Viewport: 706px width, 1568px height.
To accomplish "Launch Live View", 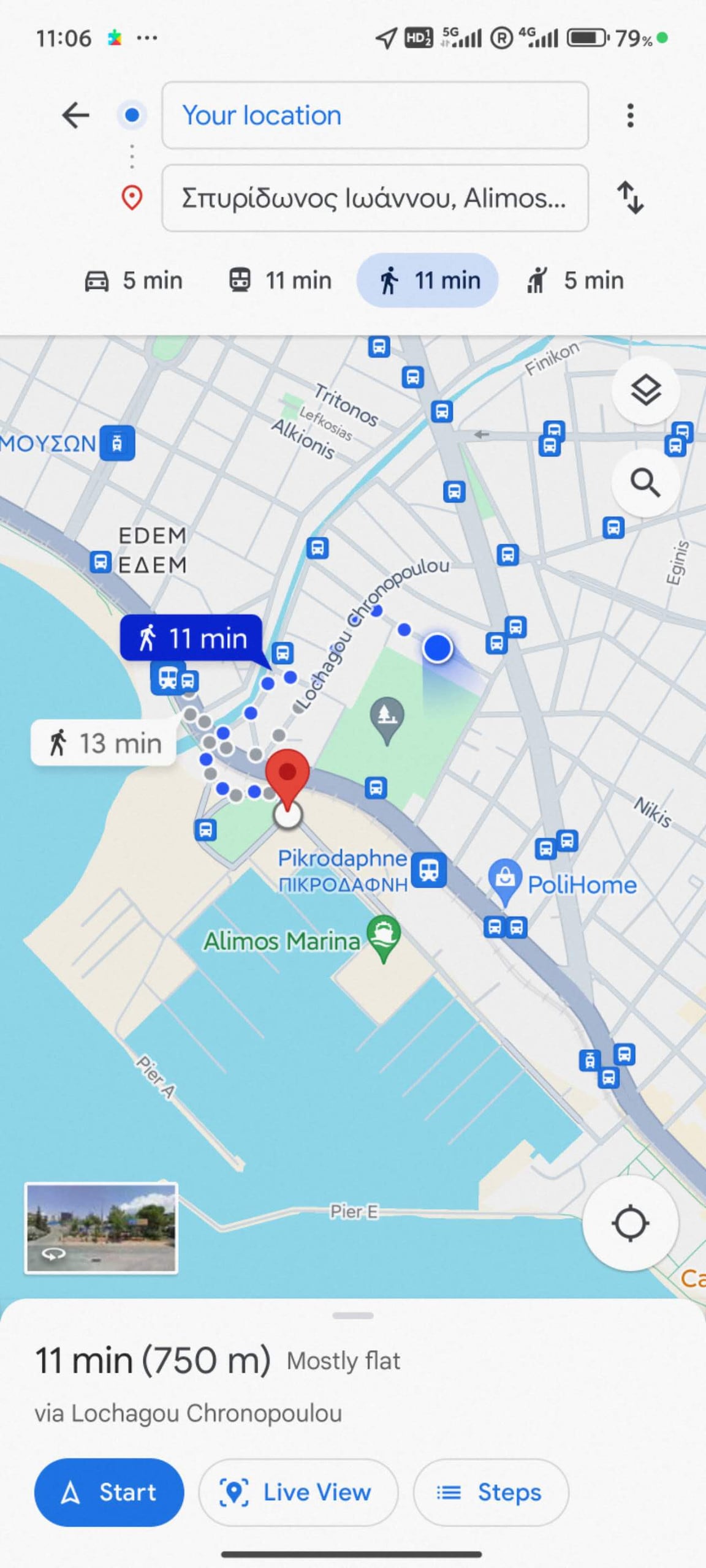I will point(298,1492).
